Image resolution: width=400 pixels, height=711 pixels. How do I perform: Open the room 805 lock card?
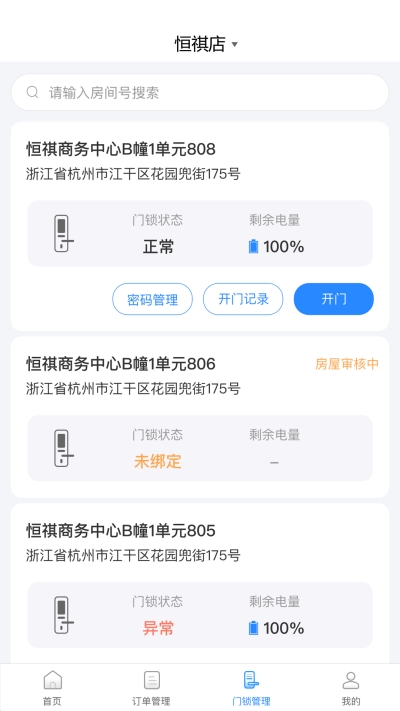[x=200, y=583]
